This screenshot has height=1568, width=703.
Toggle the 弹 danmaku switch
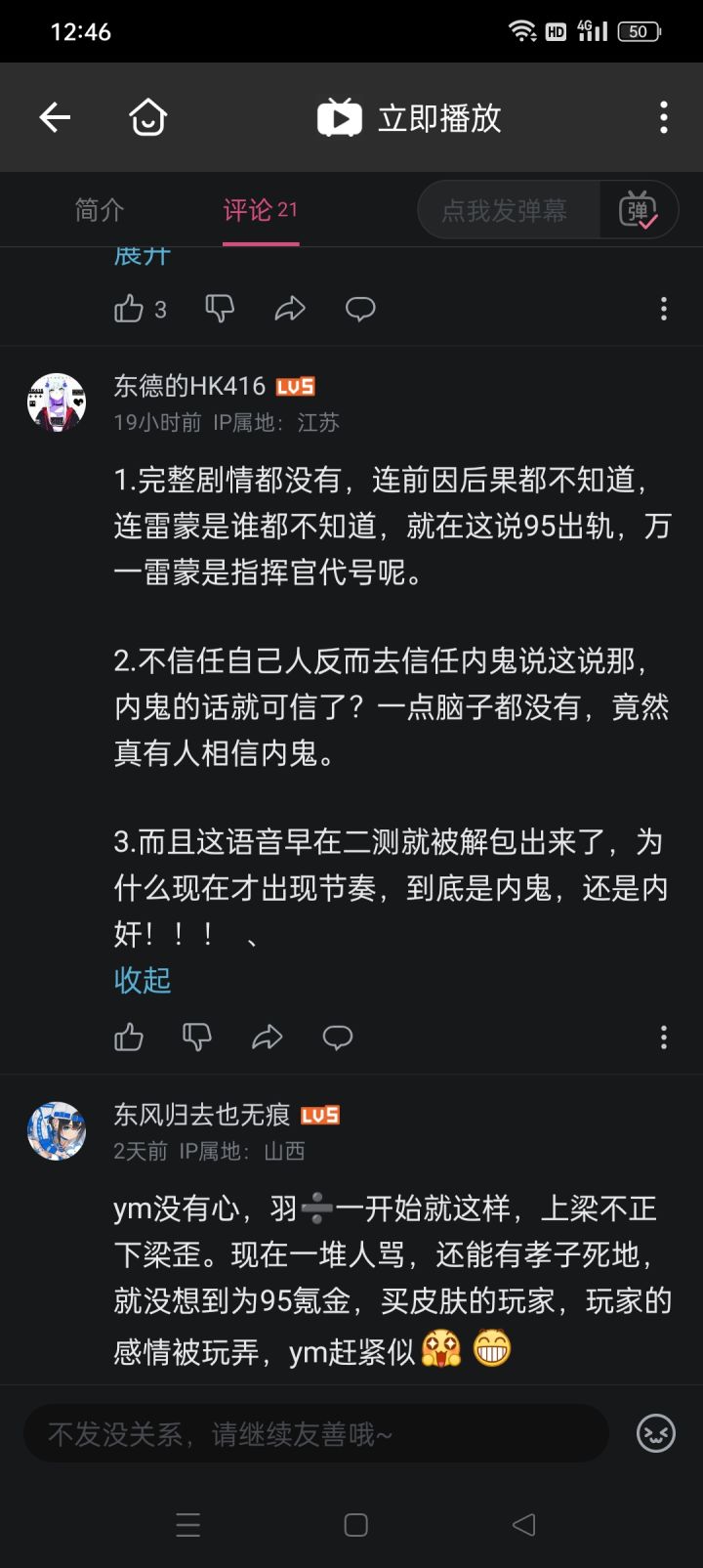(639, 210)
